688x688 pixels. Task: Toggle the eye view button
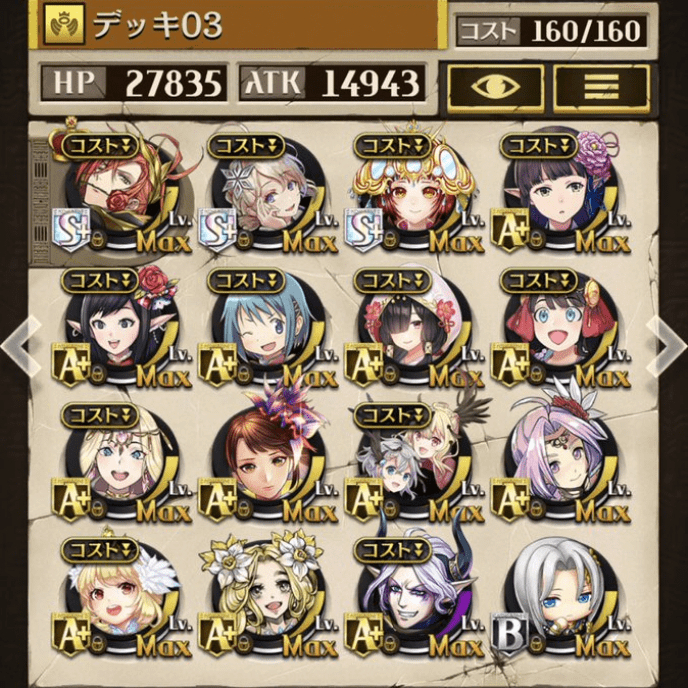click(495, 87)
